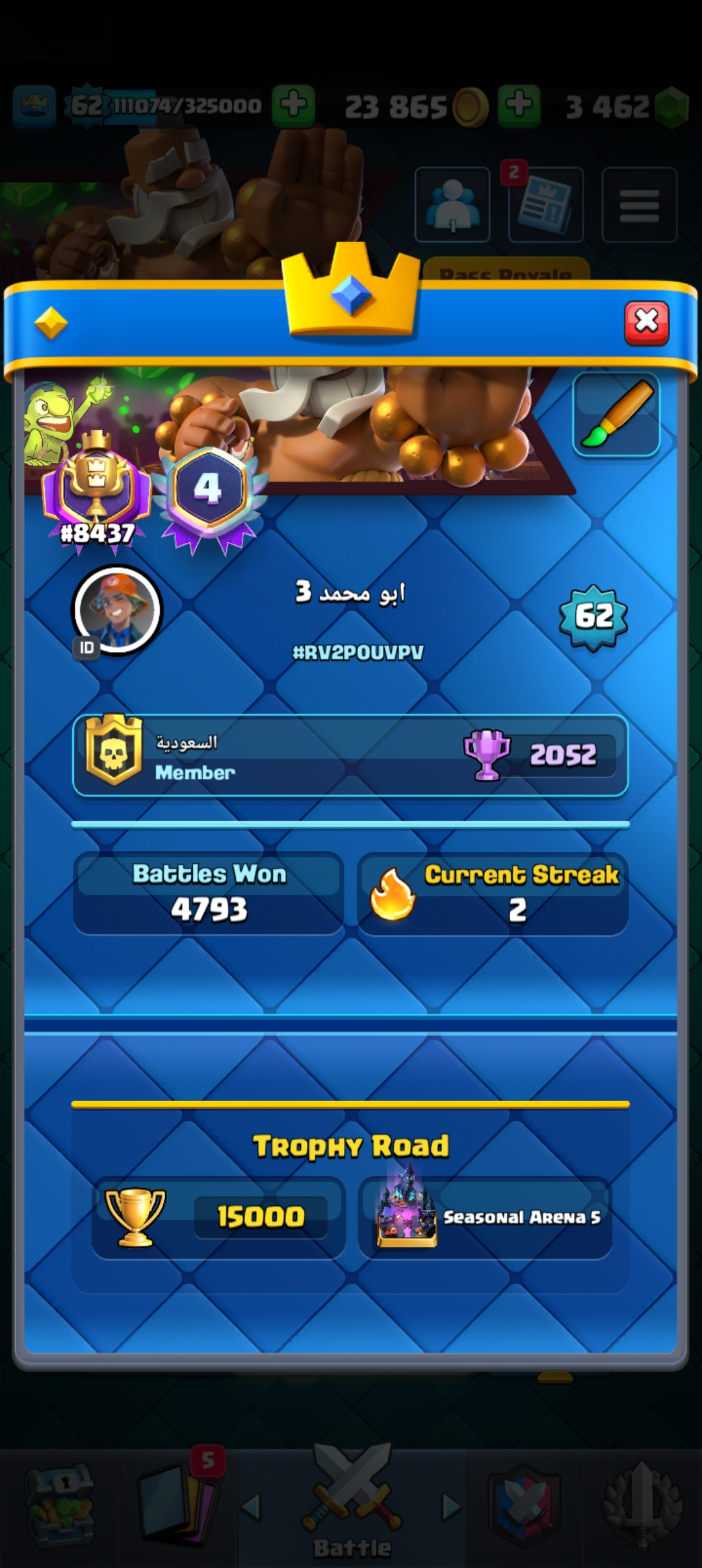The width and height of the screenshot is (702, 1568).
Task: Tap the ID badge on the avatar
Action: point(86,647)
